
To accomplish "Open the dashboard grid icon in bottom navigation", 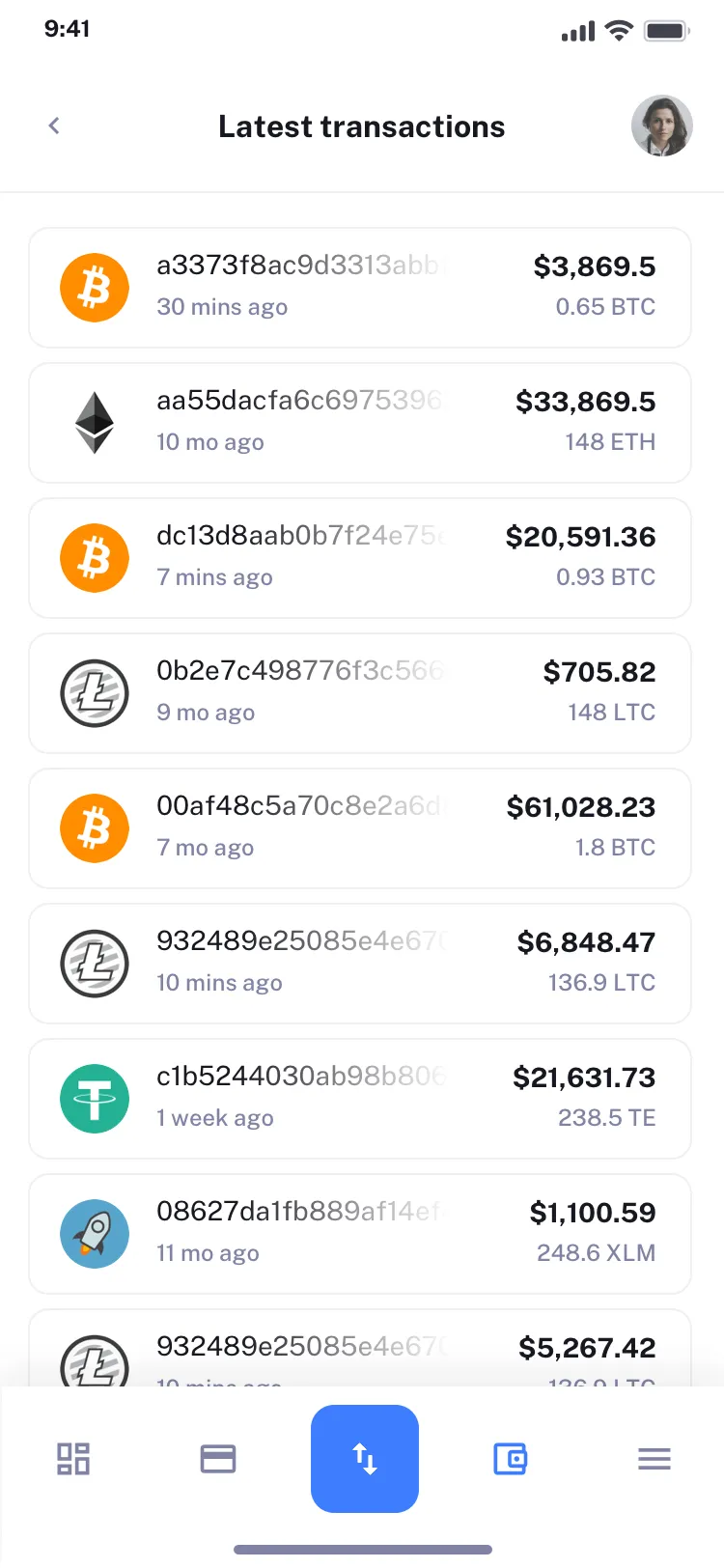I will click(x=73, y=1459).
